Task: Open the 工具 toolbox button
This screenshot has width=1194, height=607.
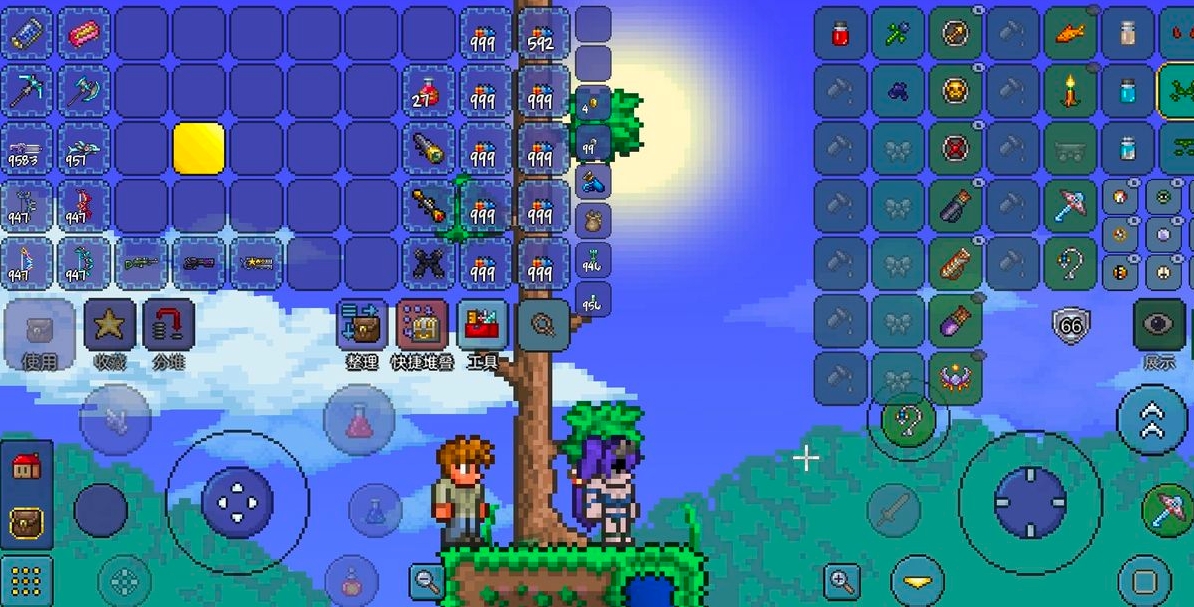Action: [x=482, y=326]
